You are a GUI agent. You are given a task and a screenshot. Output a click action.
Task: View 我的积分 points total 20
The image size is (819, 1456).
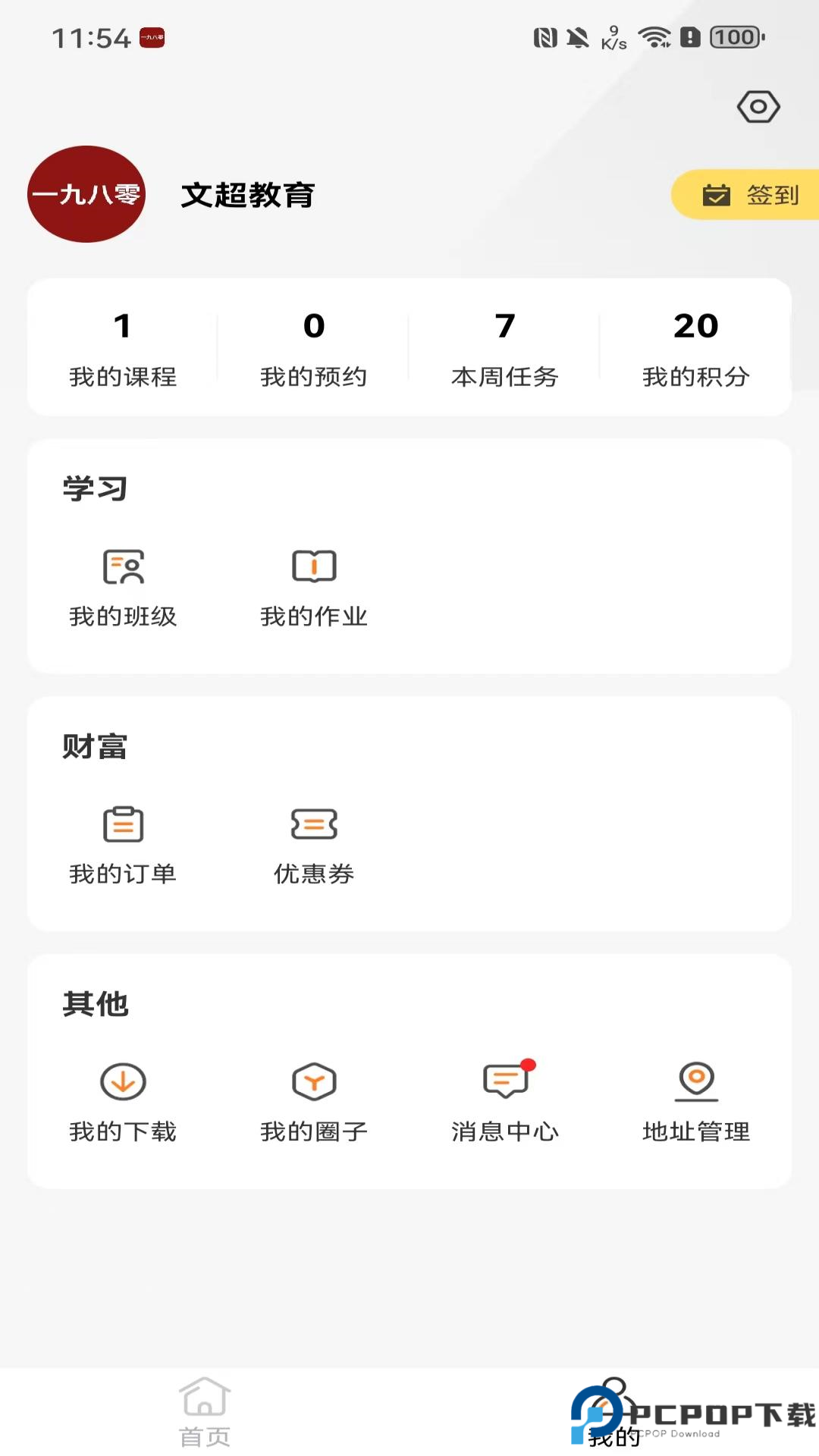pyautogui.click(x=695, y=348)
